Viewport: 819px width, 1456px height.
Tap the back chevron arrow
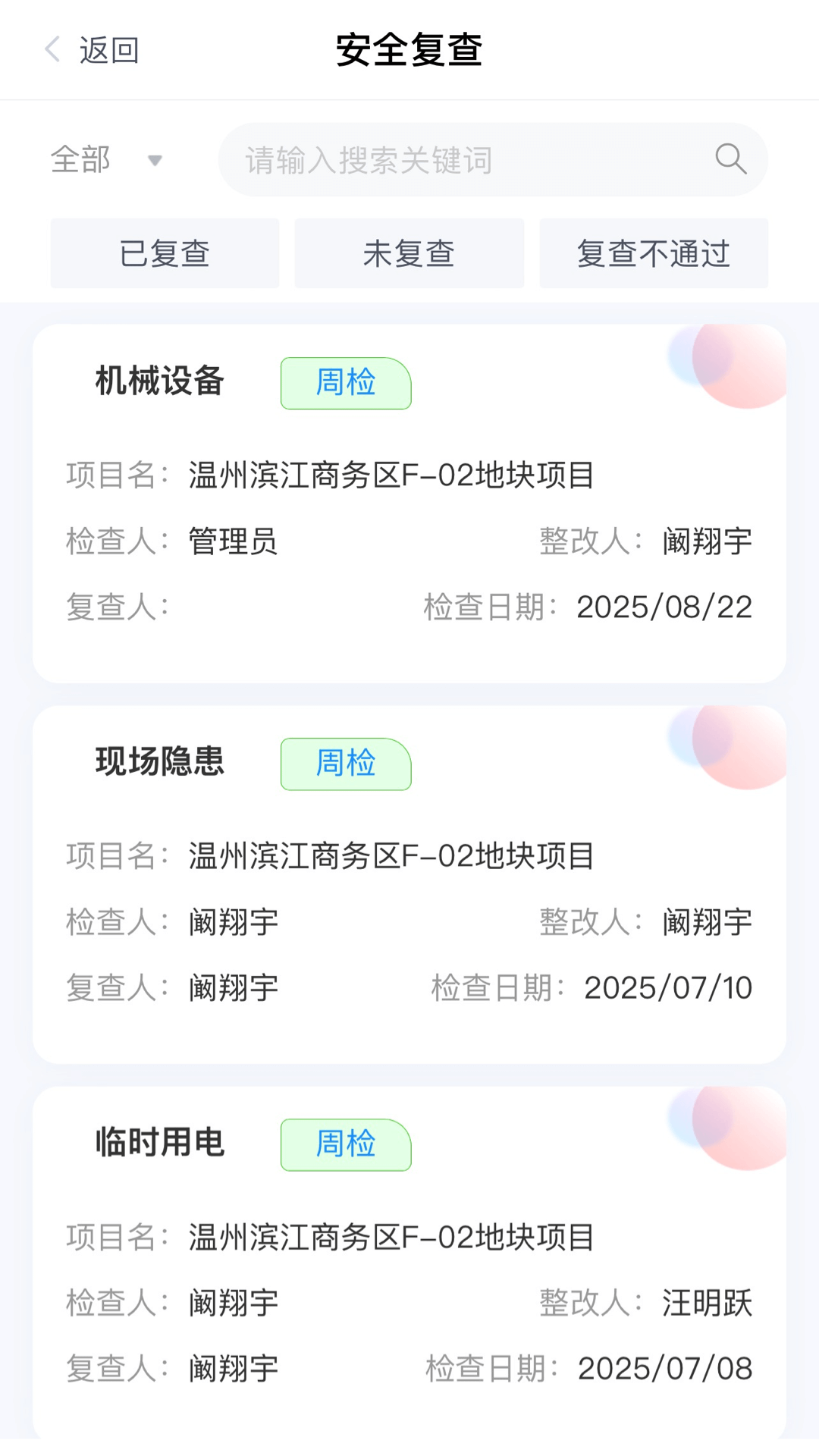pos(51,49)
